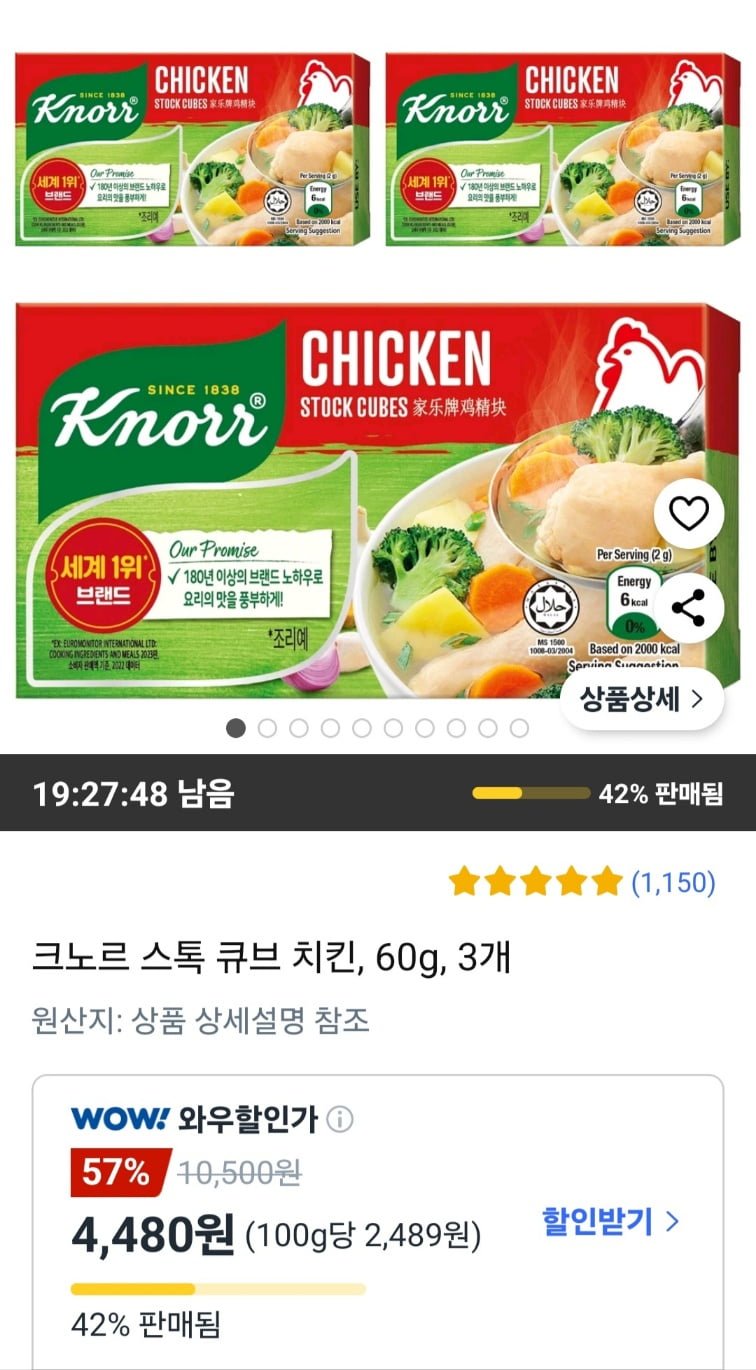Open the main Knorr product image
This screenshot has width=756, height=1370.
tap(378, 500)
